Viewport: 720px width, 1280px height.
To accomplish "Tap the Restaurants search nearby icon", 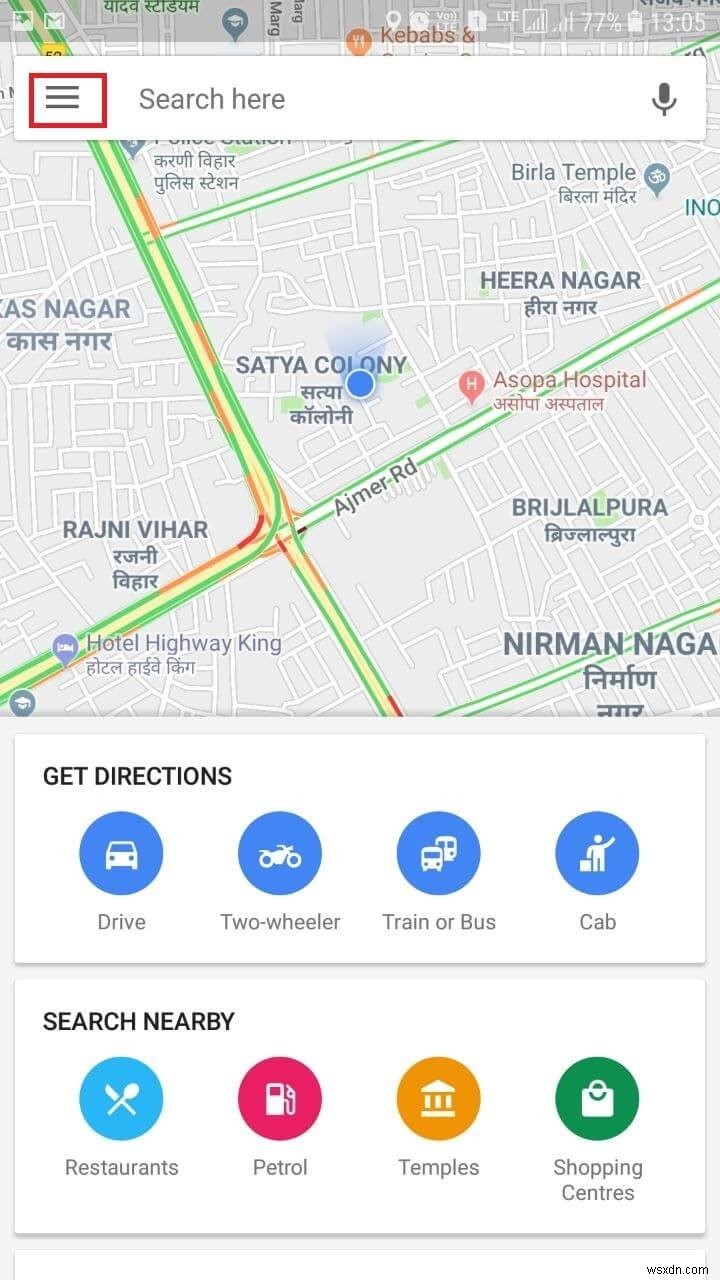I will pyautogui.click(x=121, y=1098).
